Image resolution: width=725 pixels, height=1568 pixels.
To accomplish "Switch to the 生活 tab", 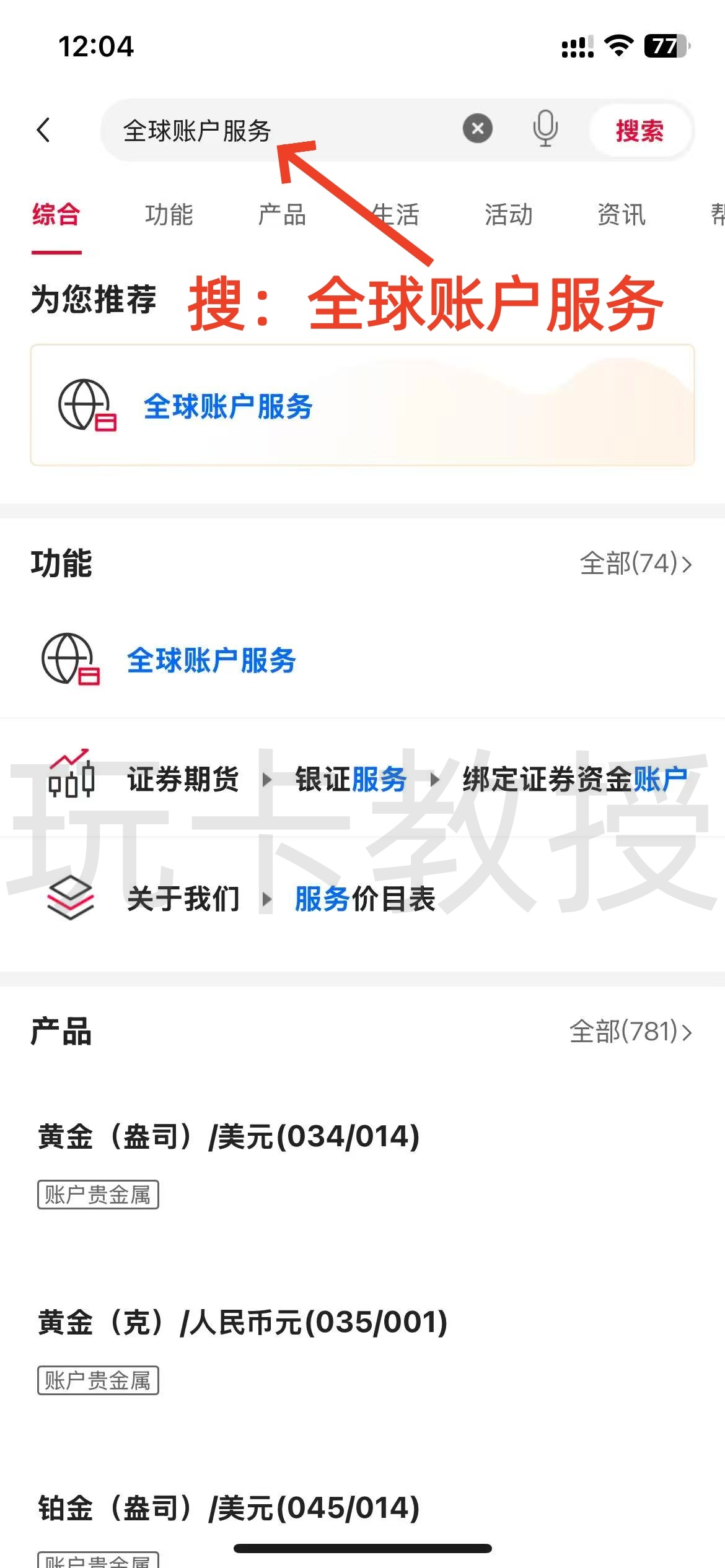I will (395, 215).
